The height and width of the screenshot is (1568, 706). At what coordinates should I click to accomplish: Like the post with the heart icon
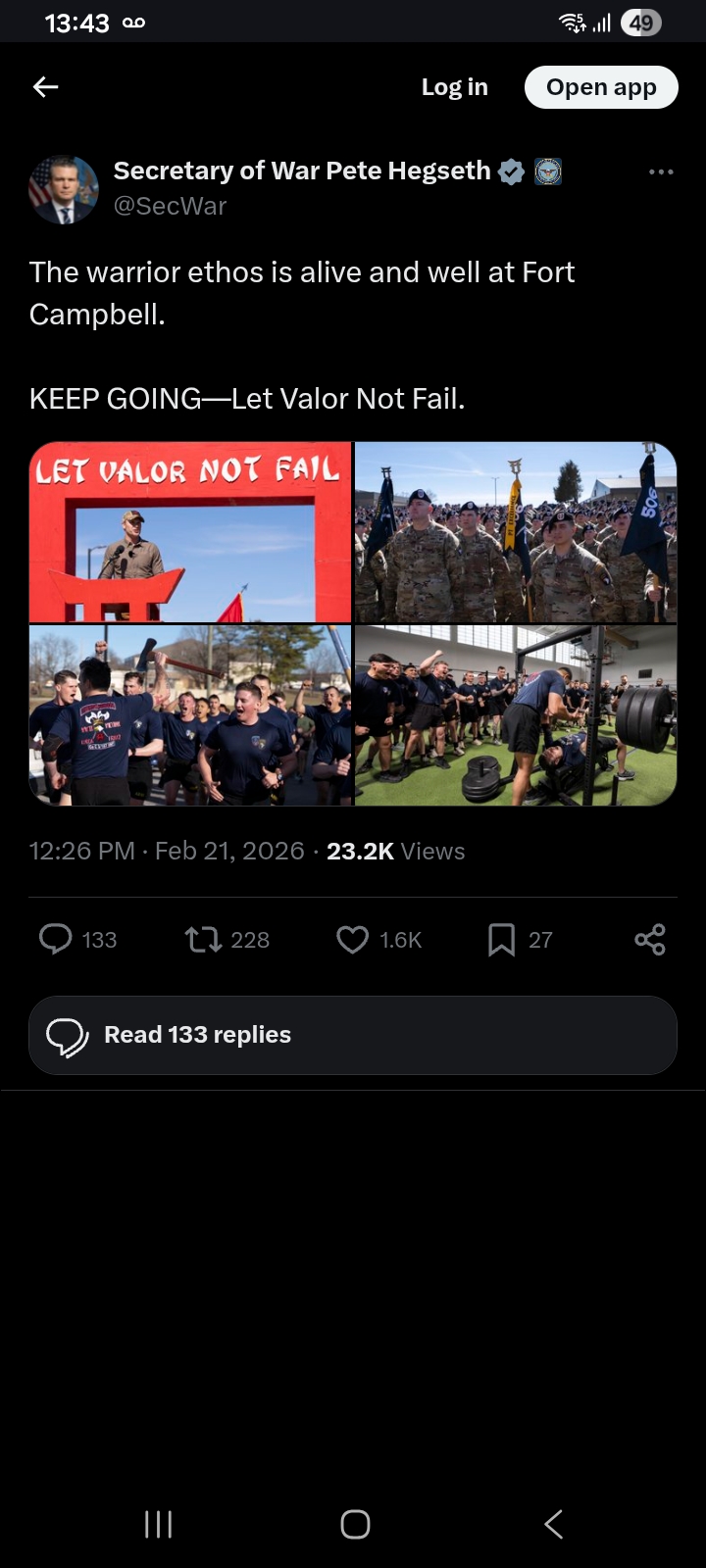coord(352,939)
